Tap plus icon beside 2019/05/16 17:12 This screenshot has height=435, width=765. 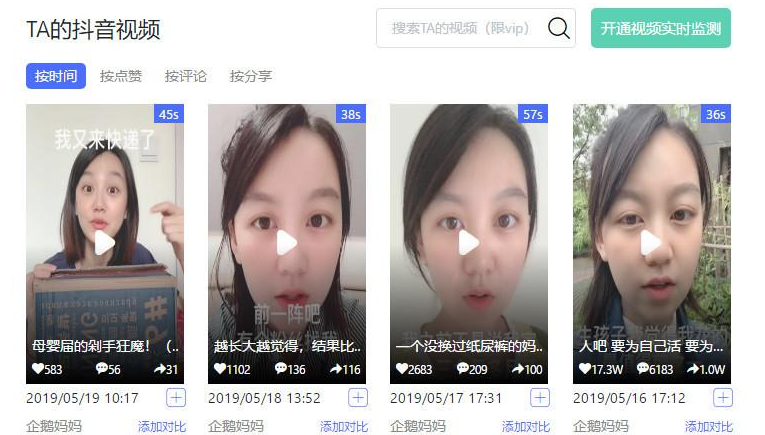(x=722, y=398)
